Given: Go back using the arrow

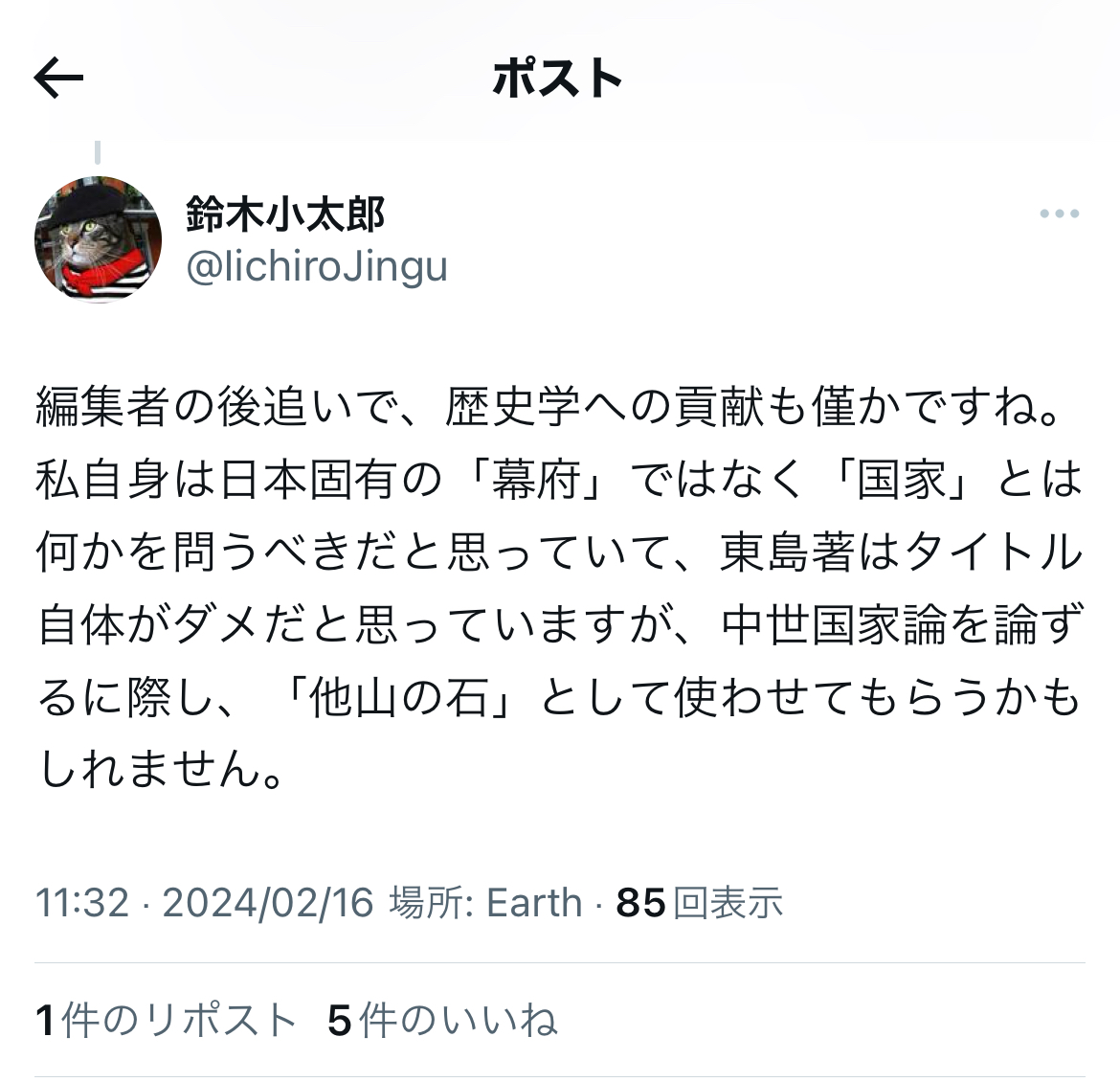Looking at the screenshot, I should point(59,79).
